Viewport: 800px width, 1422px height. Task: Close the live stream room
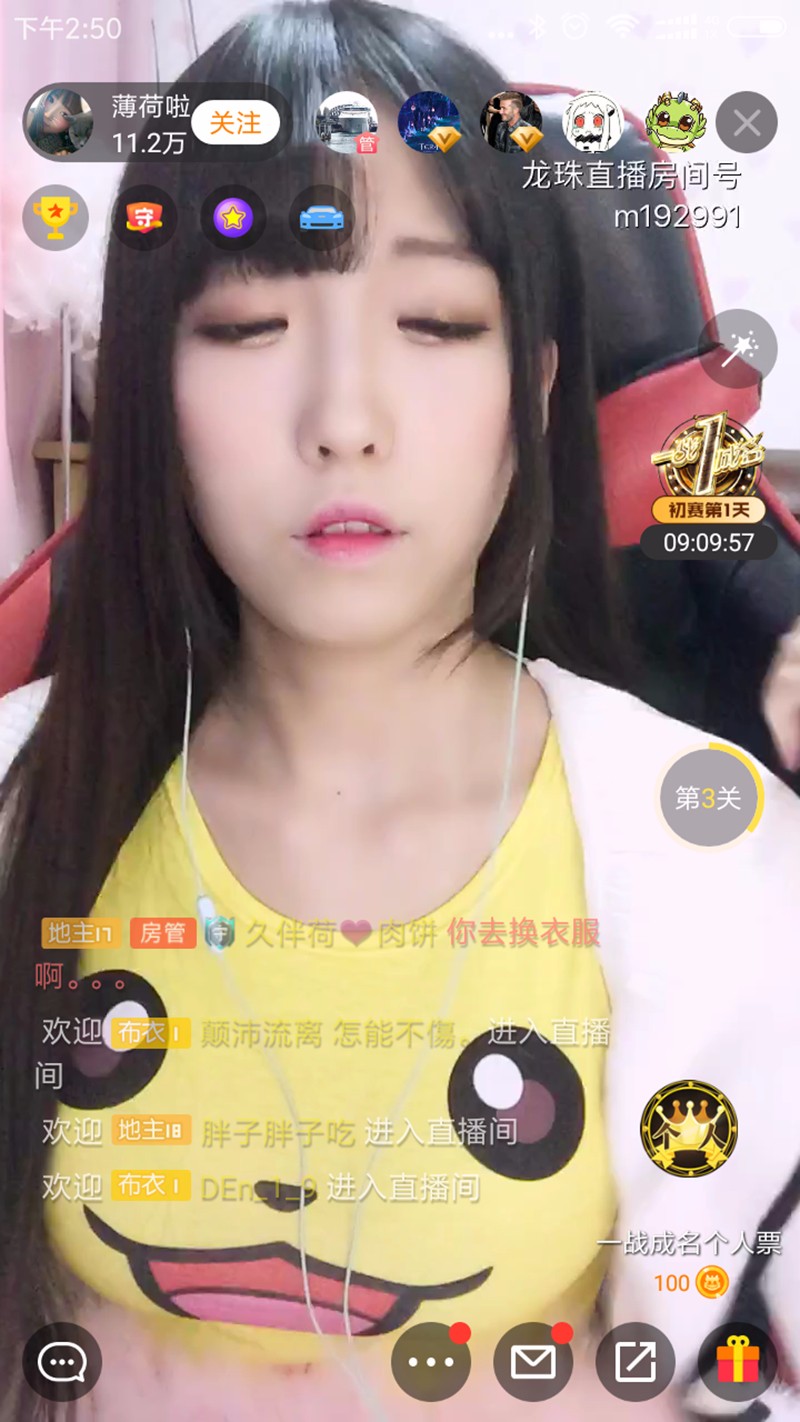(x=747, y=123)
